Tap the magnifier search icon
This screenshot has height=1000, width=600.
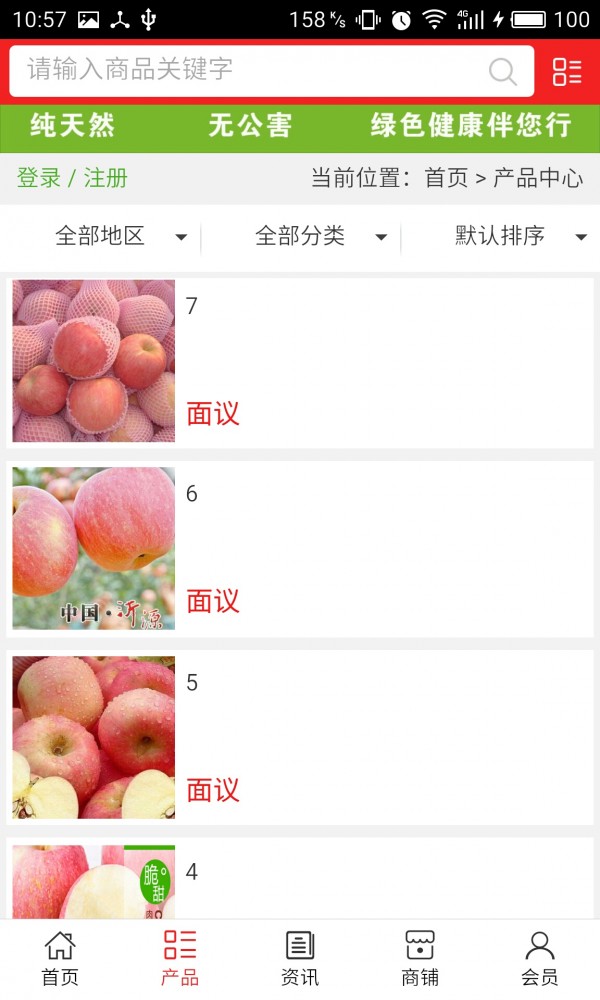(x=502, y=71)
